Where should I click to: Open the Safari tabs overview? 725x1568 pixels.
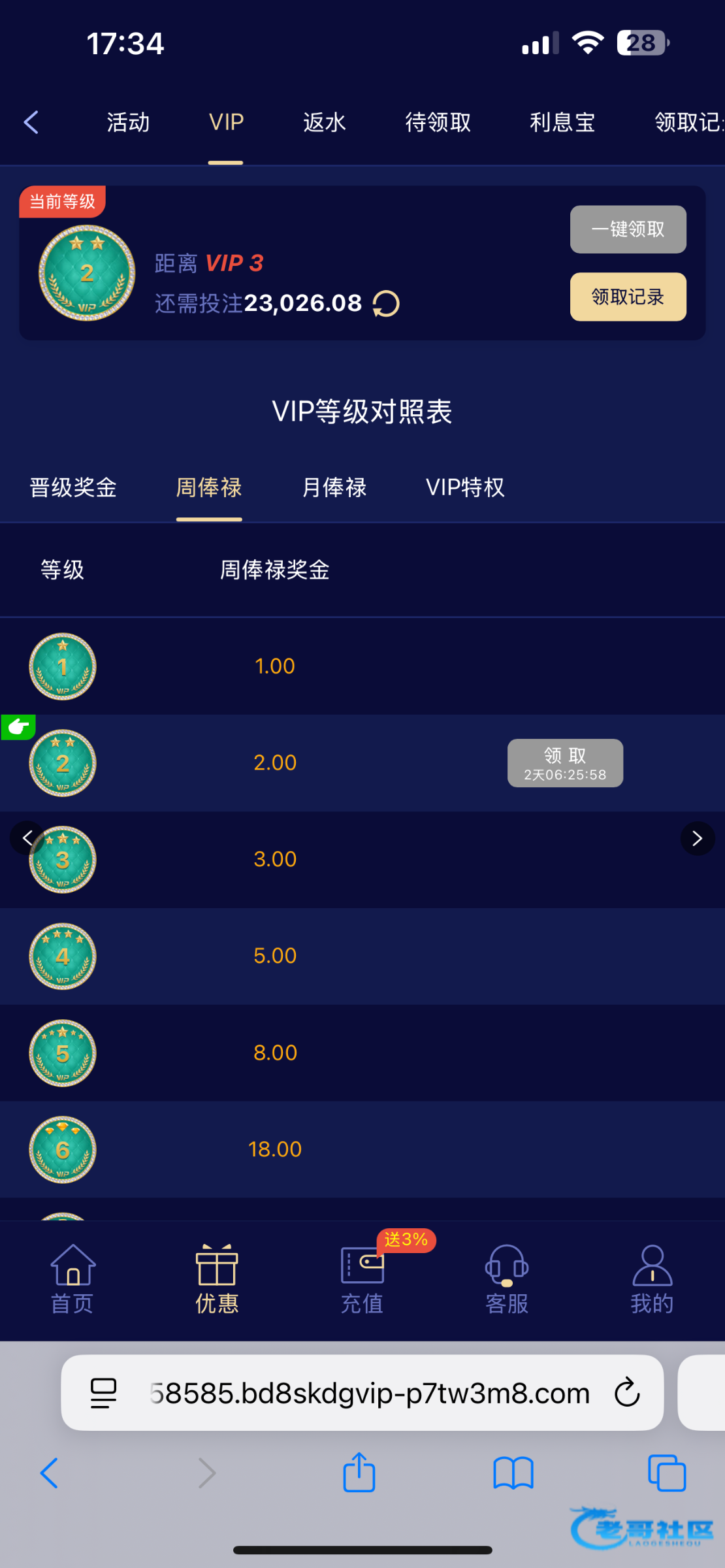click(x=666, y=1473)
